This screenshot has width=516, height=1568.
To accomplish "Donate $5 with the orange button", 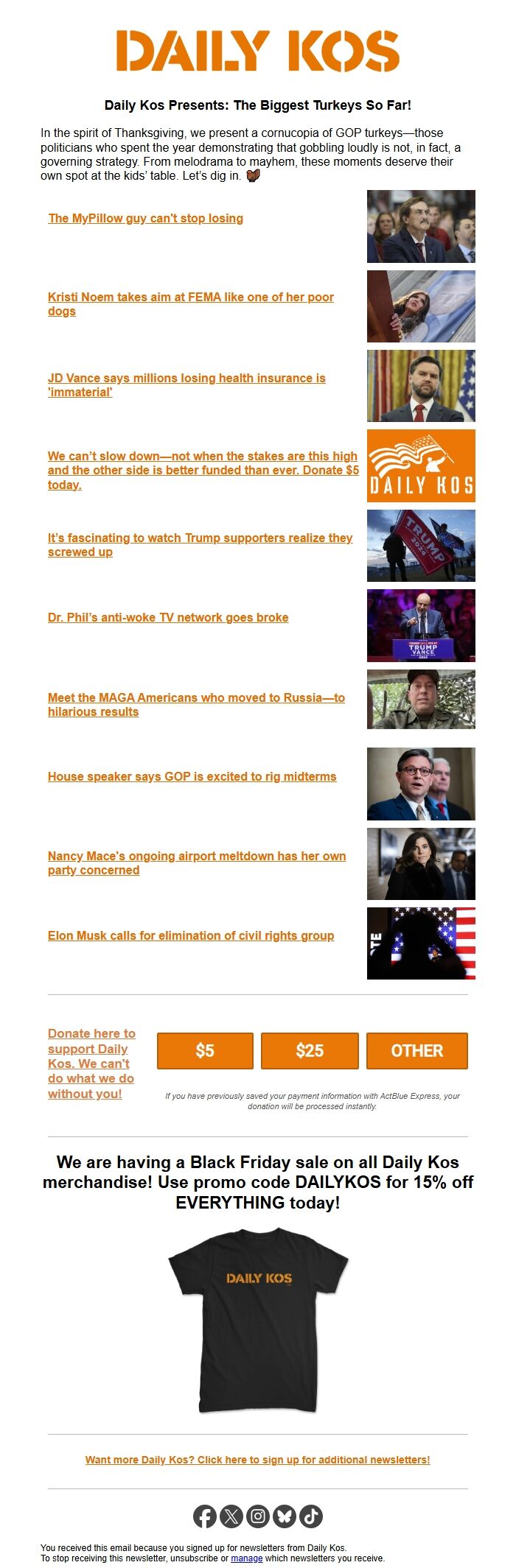I will pos(205,1051).
